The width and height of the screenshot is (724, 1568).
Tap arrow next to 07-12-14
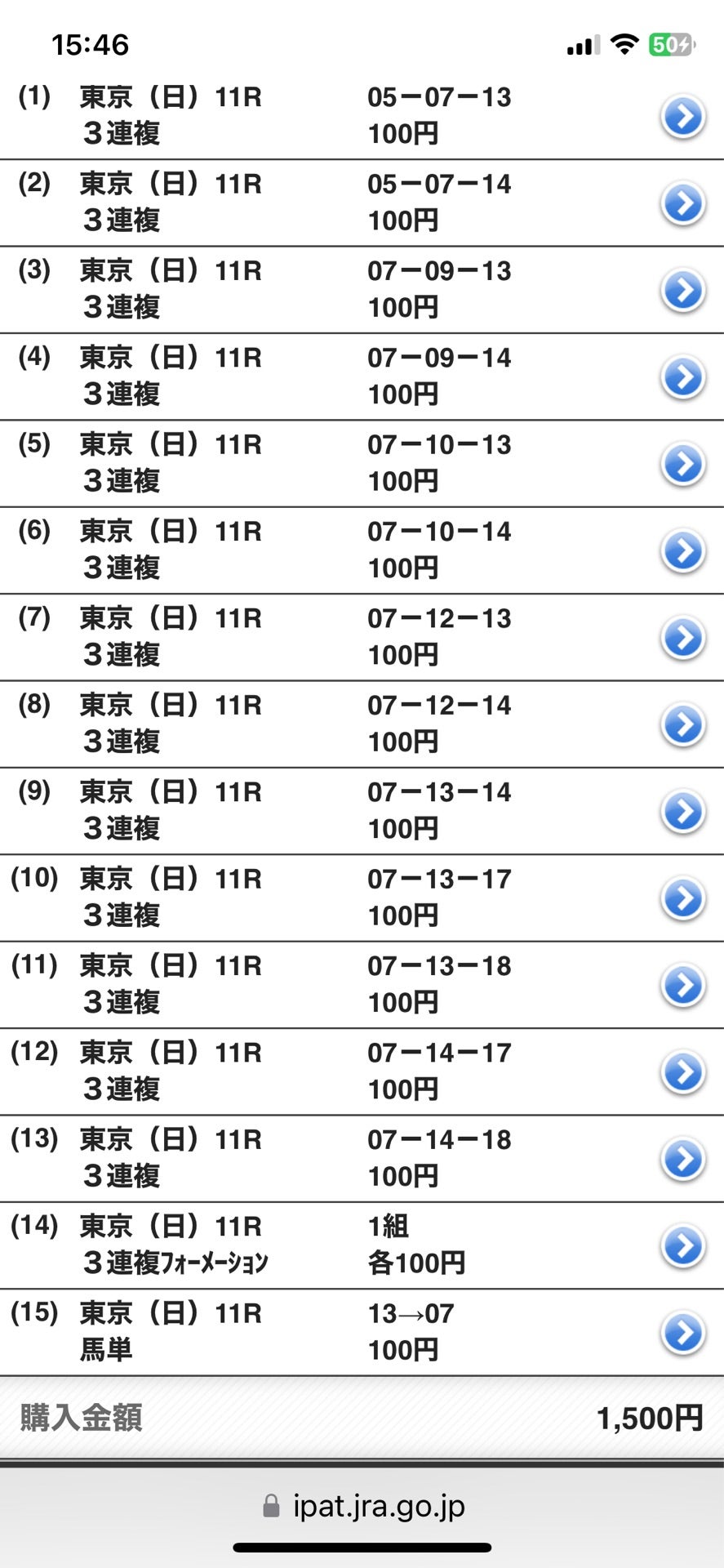(x=682, y=724)
